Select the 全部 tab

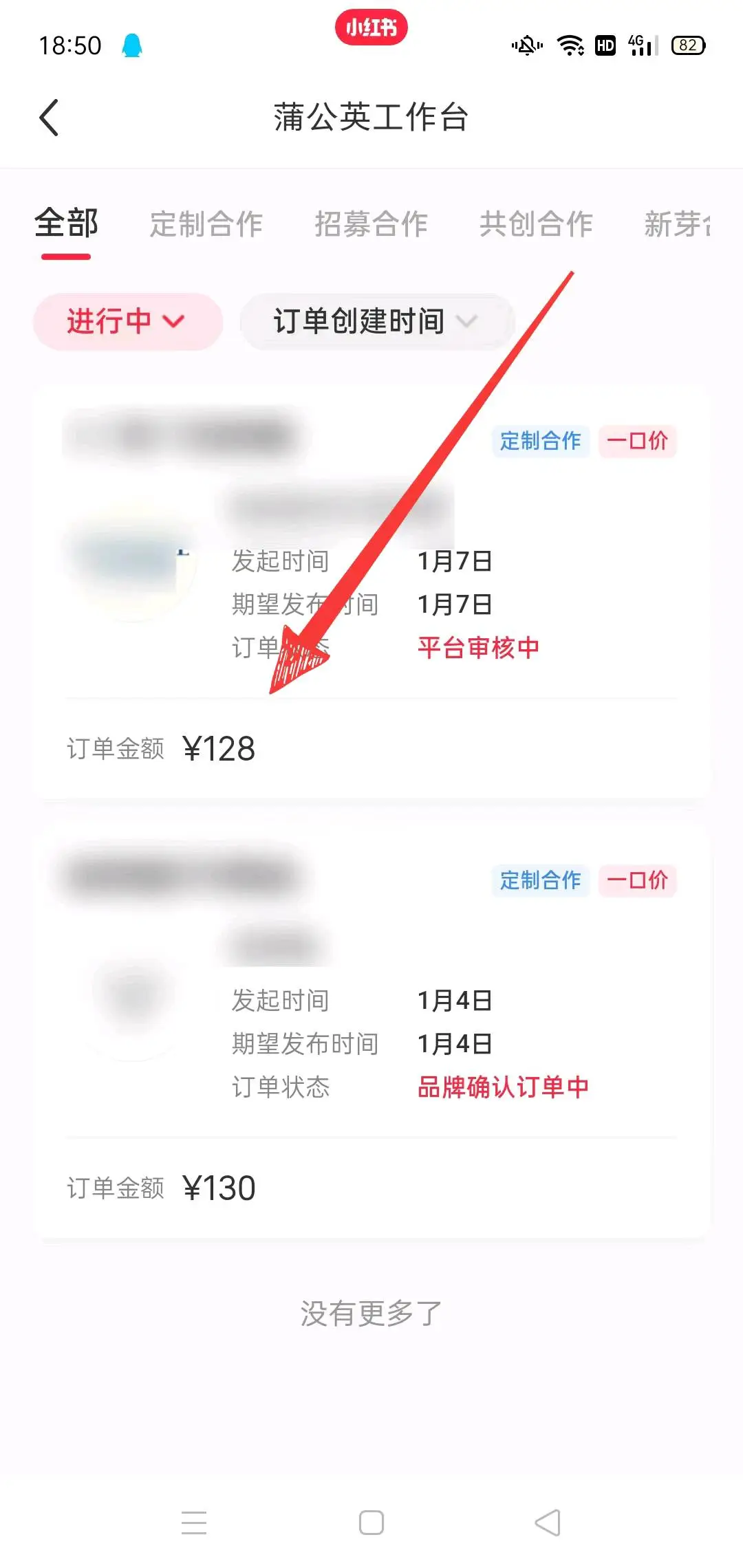pos(66,224)
